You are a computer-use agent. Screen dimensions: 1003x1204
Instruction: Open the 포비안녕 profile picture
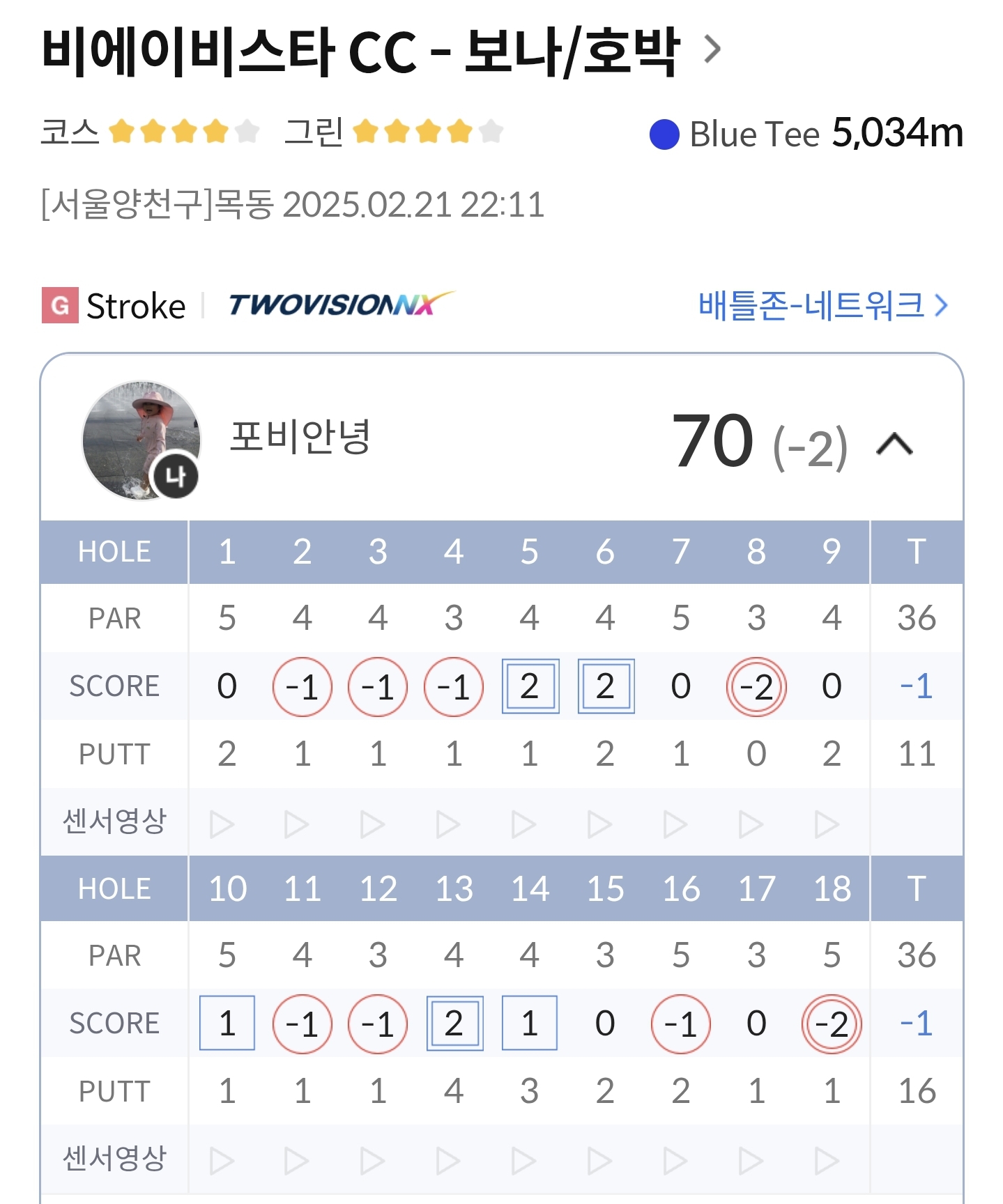(141, 440)
